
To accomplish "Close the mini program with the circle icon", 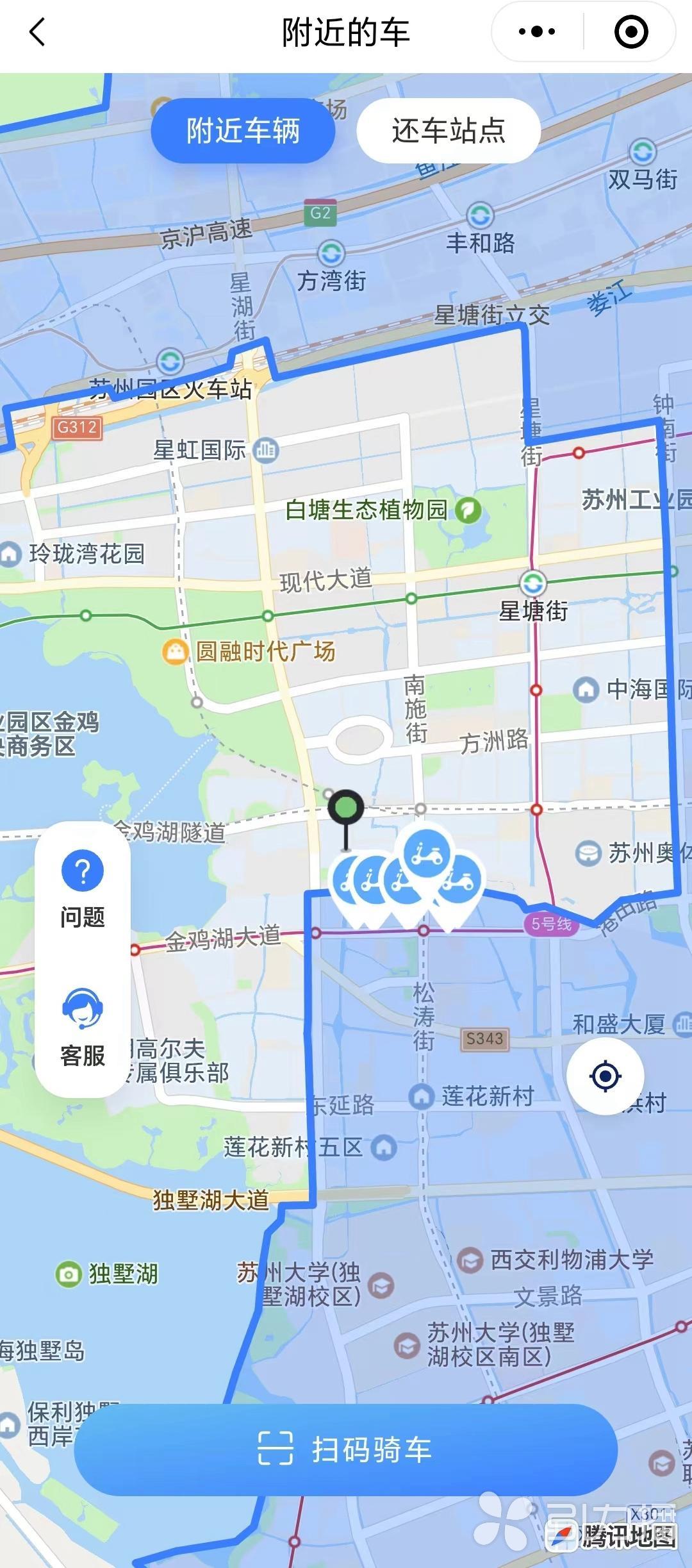I will [x=631, y=31].
